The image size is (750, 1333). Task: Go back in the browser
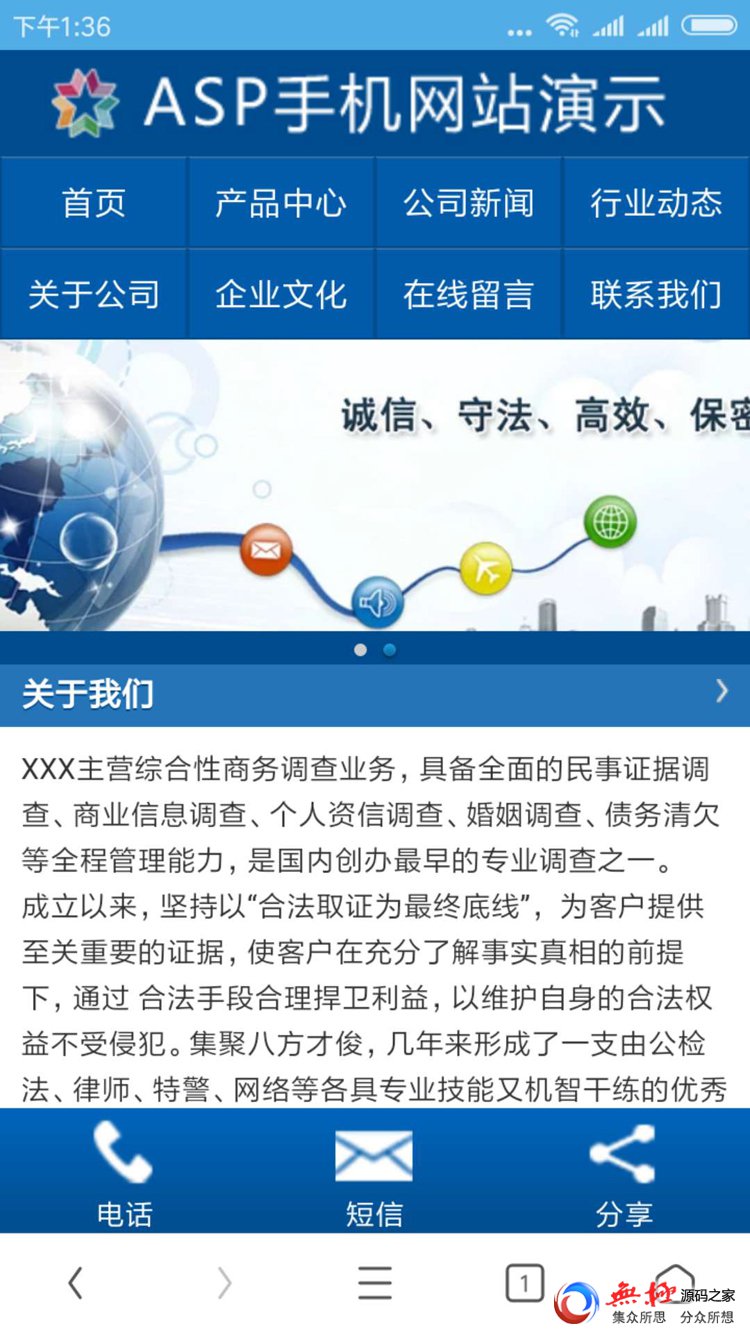[x=75, y=1282]
